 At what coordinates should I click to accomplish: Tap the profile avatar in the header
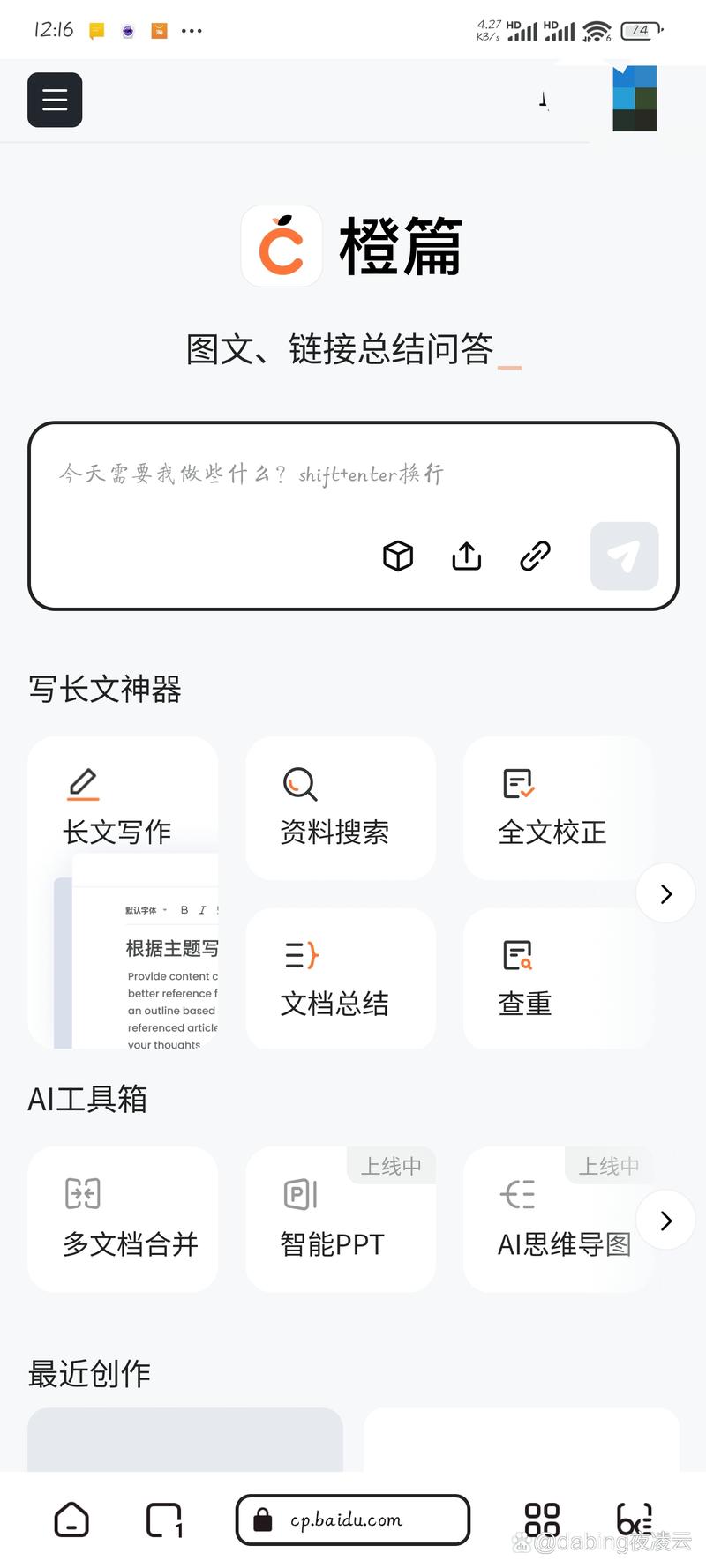coord(635,98)
